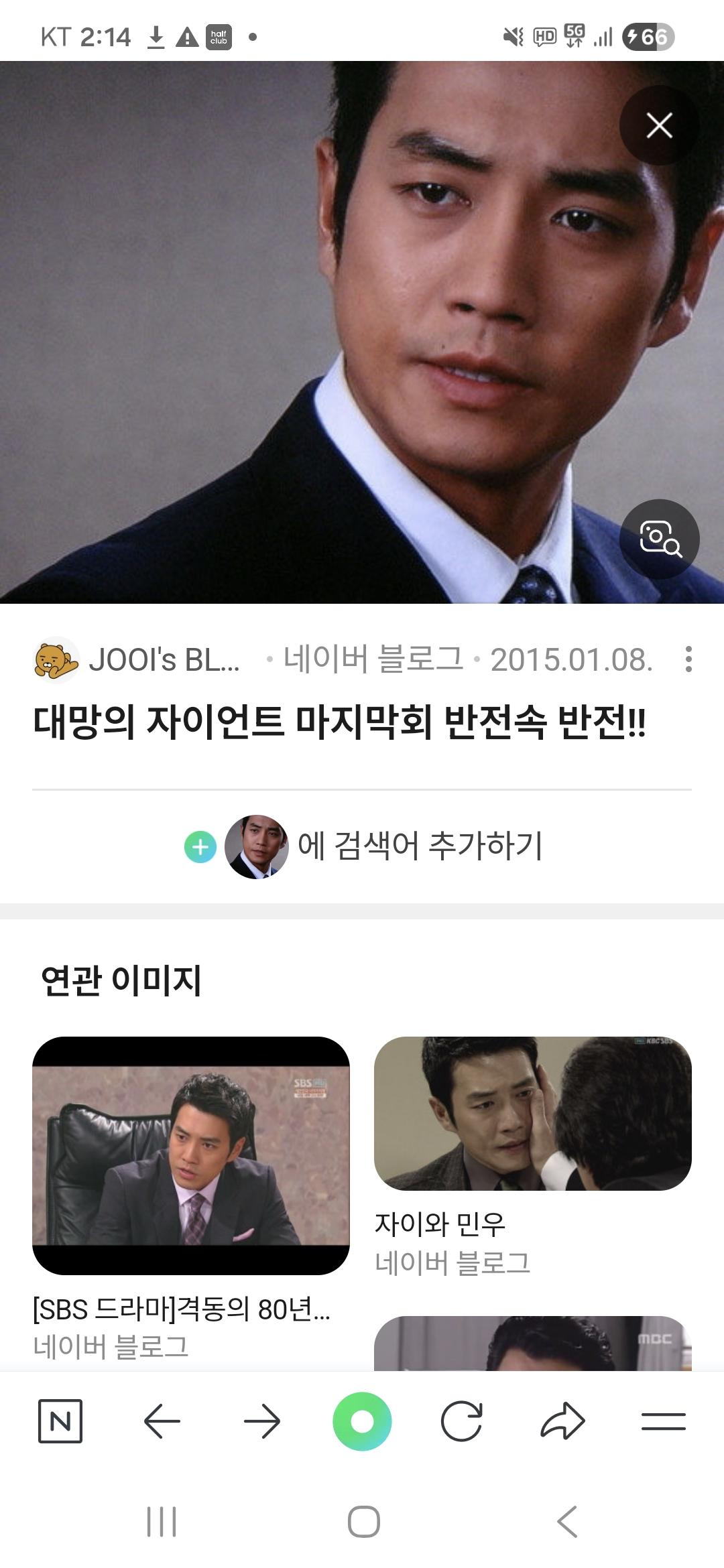
Task: Tap the green circle search button
Action: (x=362, y=1421)
